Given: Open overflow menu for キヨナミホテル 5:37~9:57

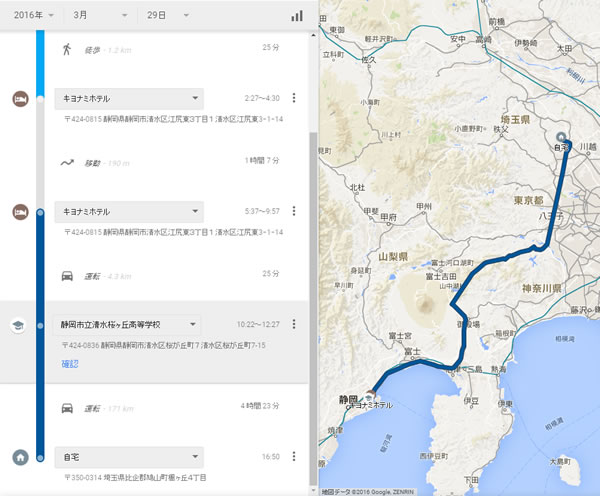Looking at the screenshot, I should coord(294,212).
